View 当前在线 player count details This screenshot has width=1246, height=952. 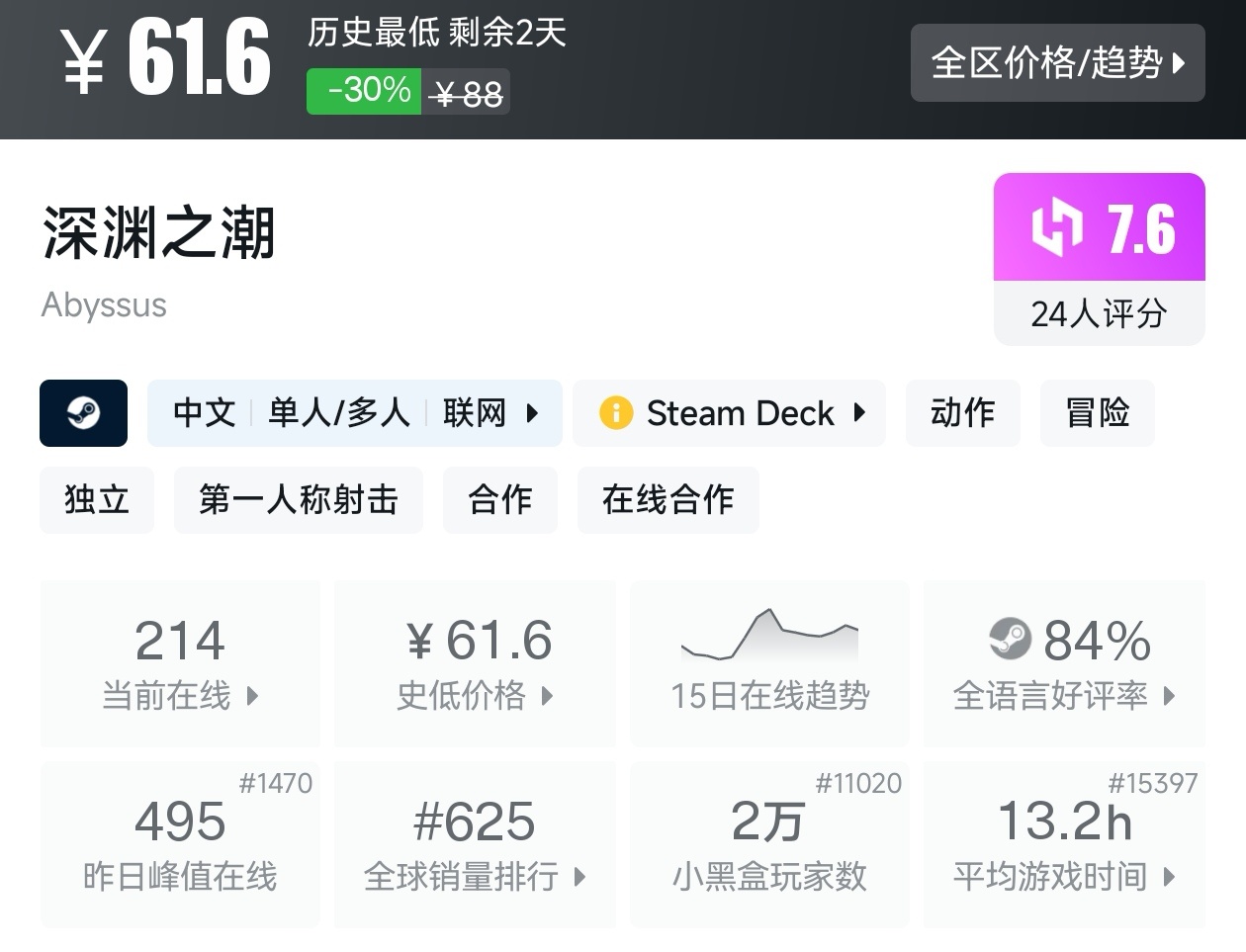pos(180,664)
